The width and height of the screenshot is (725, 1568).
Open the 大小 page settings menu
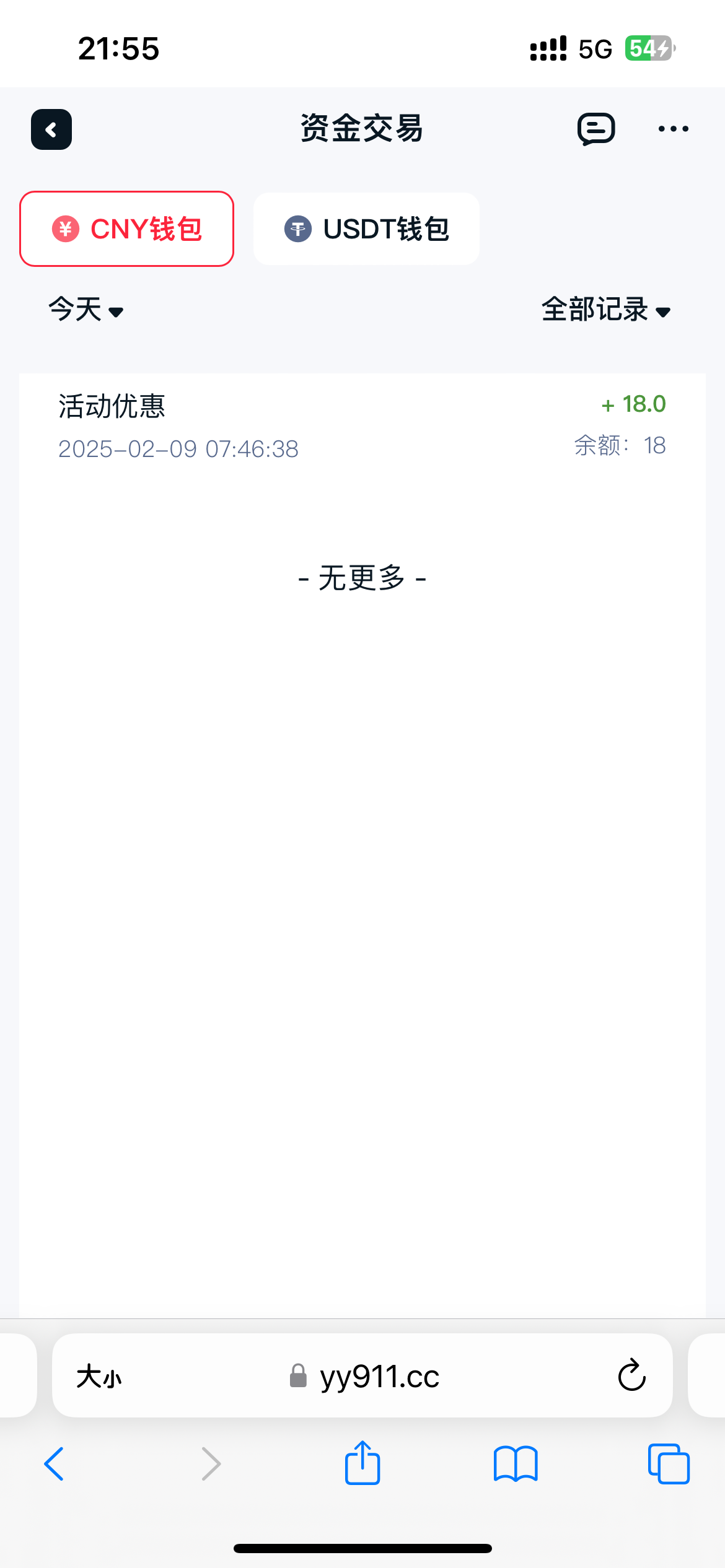pyautogui.click(x=99, y=1377)
